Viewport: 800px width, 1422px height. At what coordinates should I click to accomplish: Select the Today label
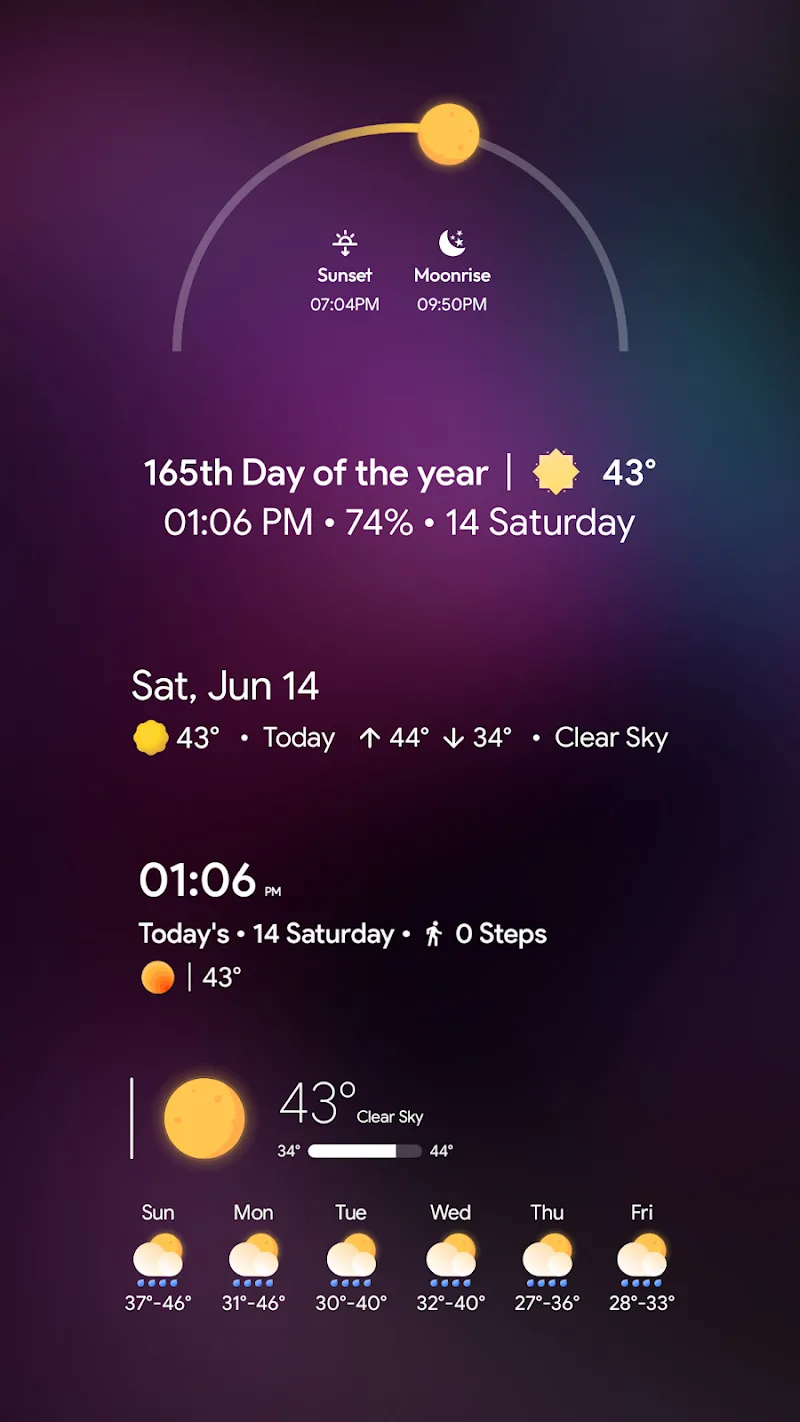297,737
